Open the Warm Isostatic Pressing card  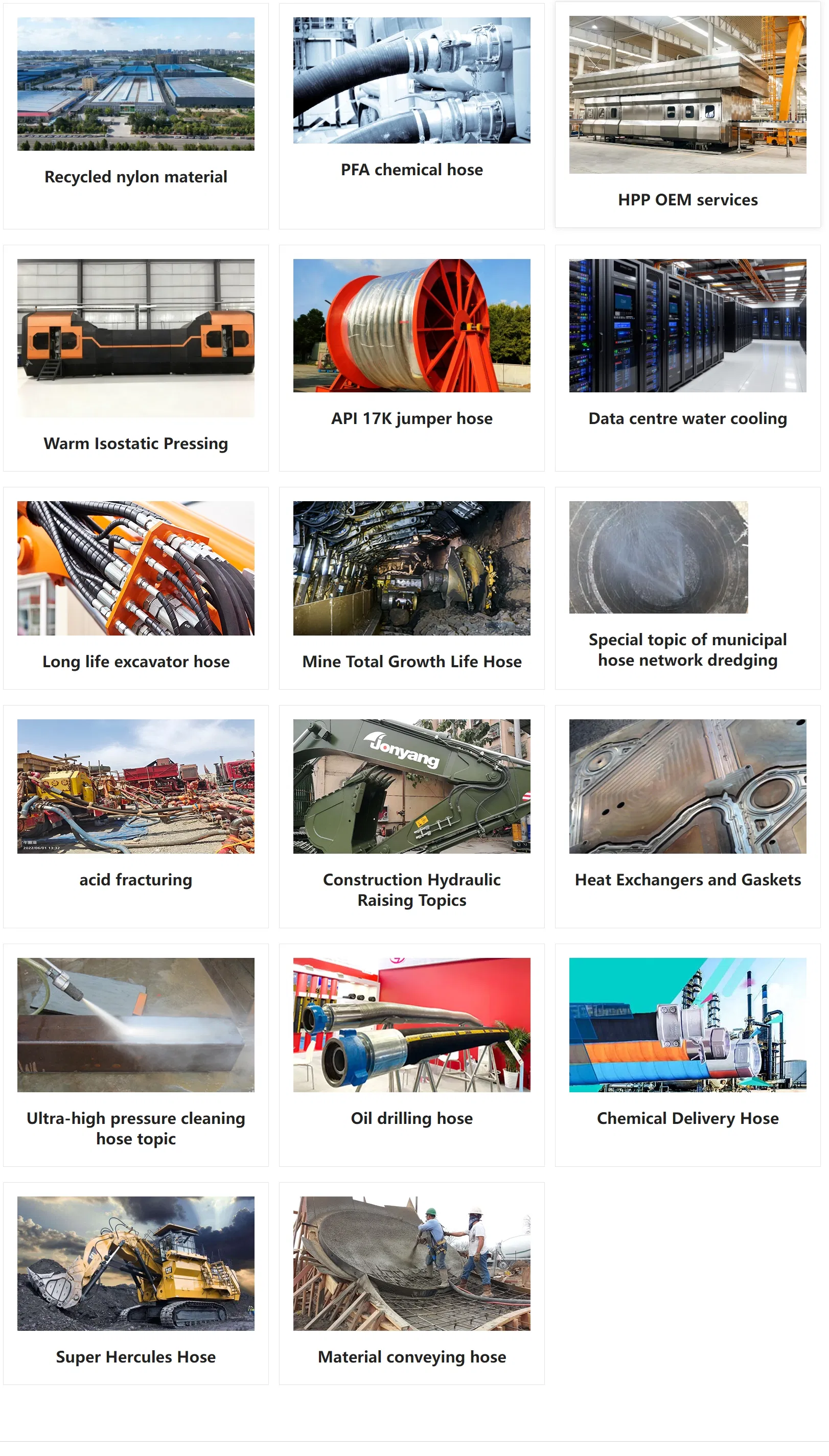(x=135, y=358)
